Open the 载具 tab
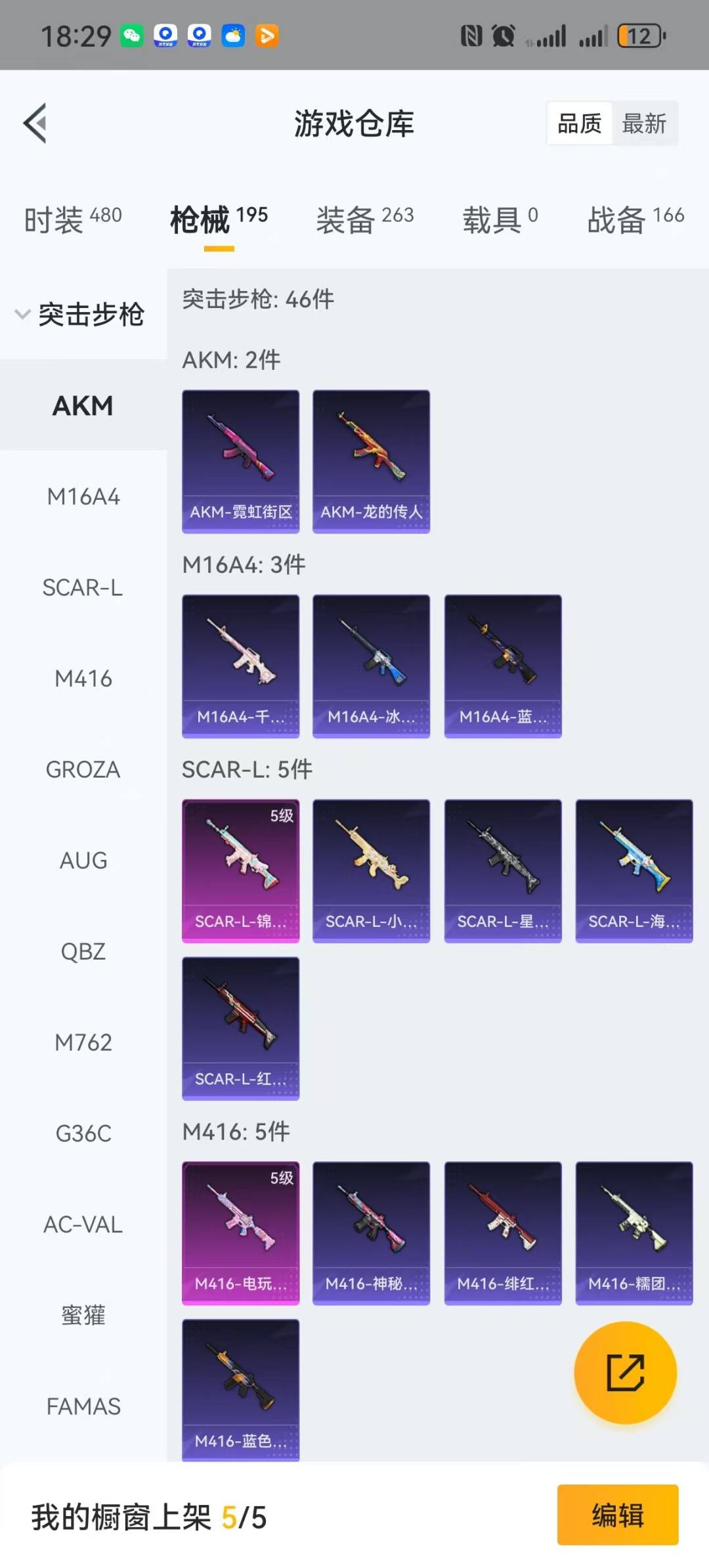Viewport: 709px width, 1568px height. click(500, 219)
